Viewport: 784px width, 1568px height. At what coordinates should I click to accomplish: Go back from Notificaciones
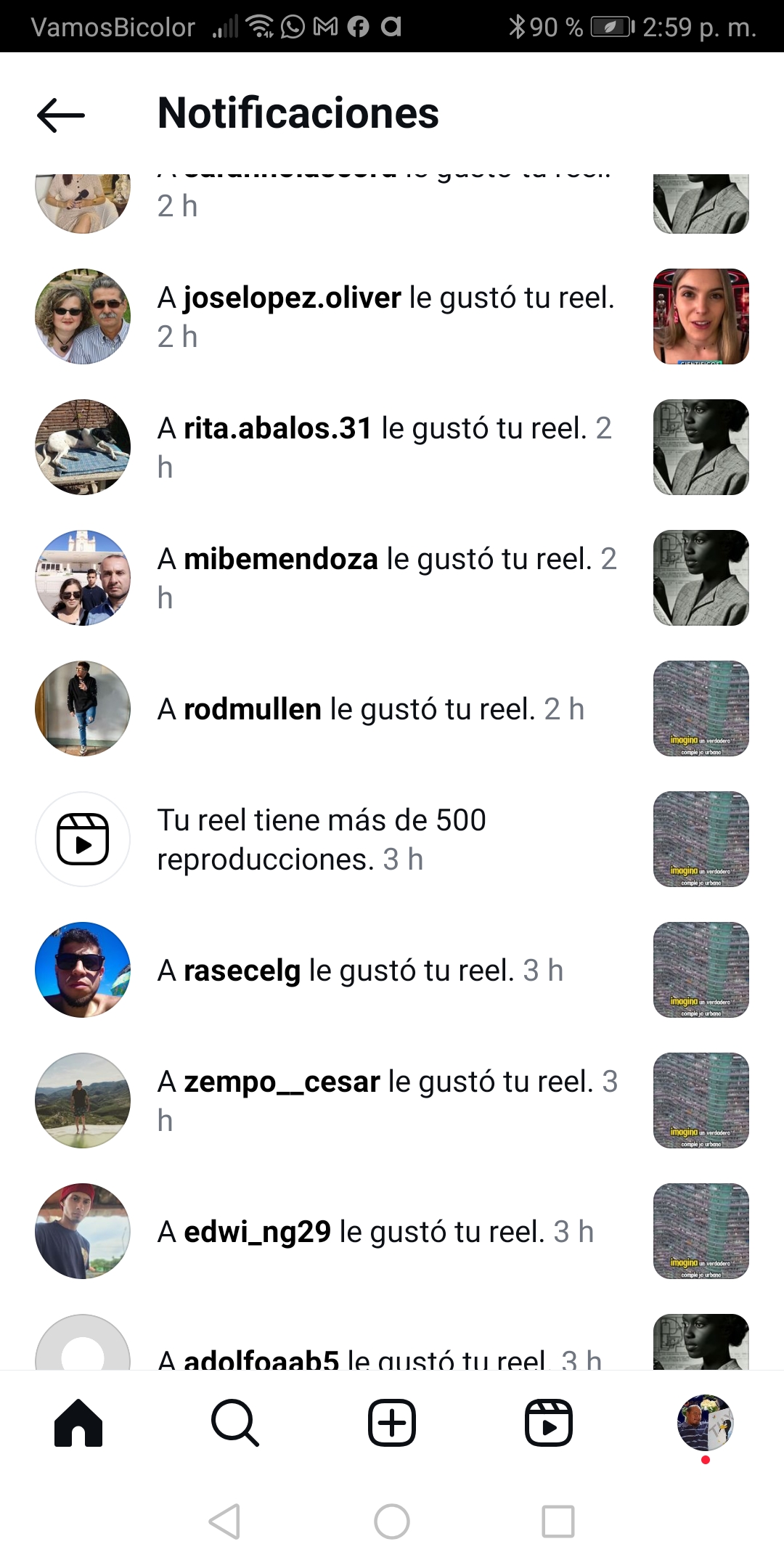click(61, 115)
